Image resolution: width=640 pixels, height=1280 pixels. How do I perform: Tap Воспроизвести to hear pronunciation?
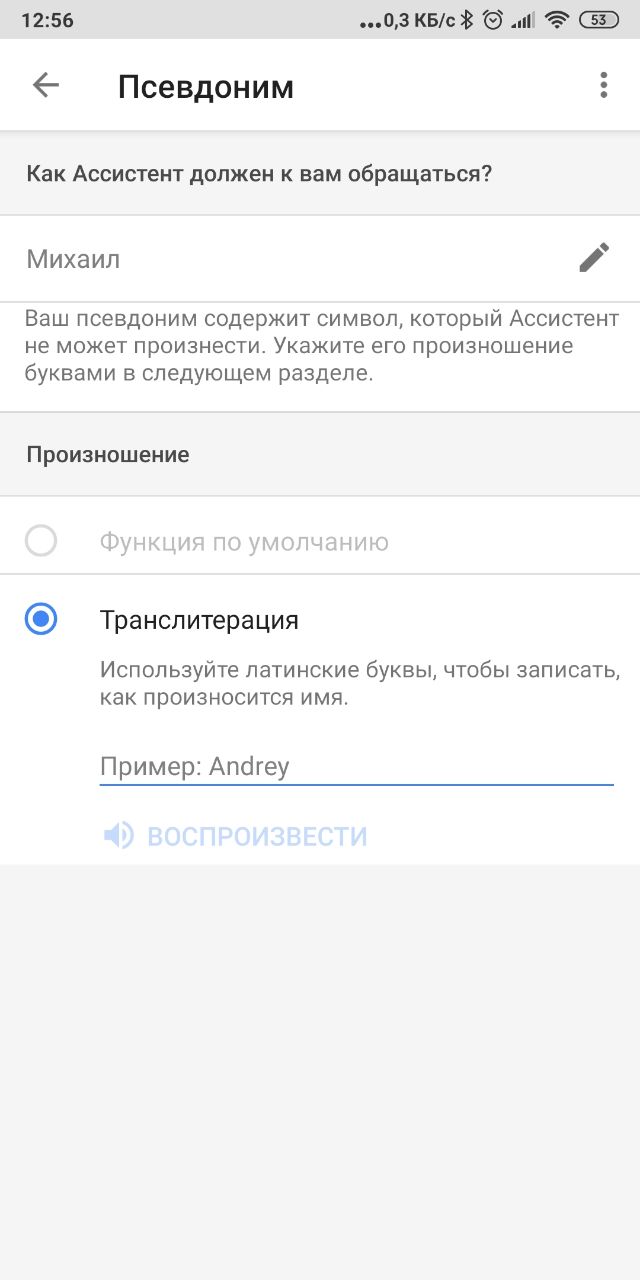(x=235, y=836)
